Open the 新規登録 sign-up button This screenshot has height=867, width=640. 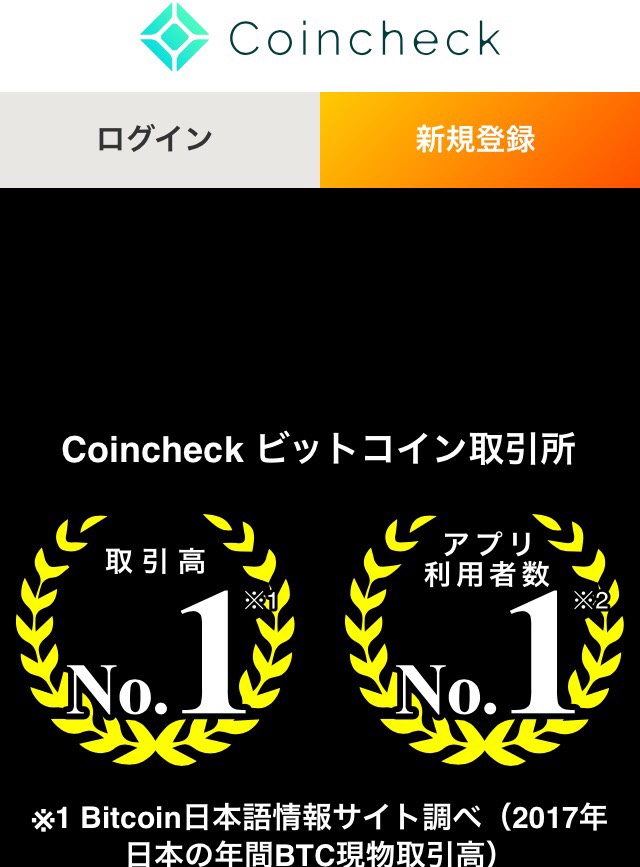click(478, 139)
